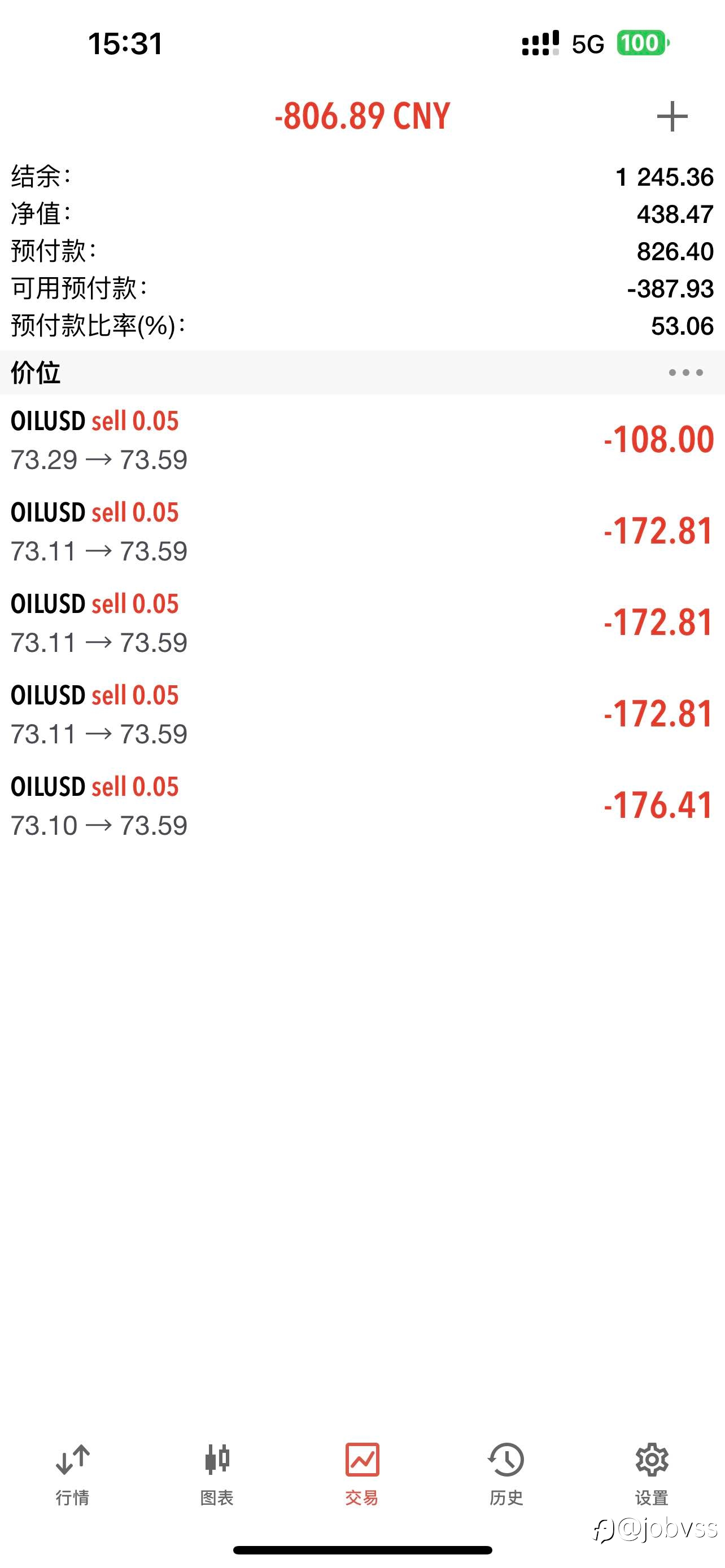Open the OILUSD position losing -176.41
This screenshot has width=725, height=1568.
(x=362, y=806)
